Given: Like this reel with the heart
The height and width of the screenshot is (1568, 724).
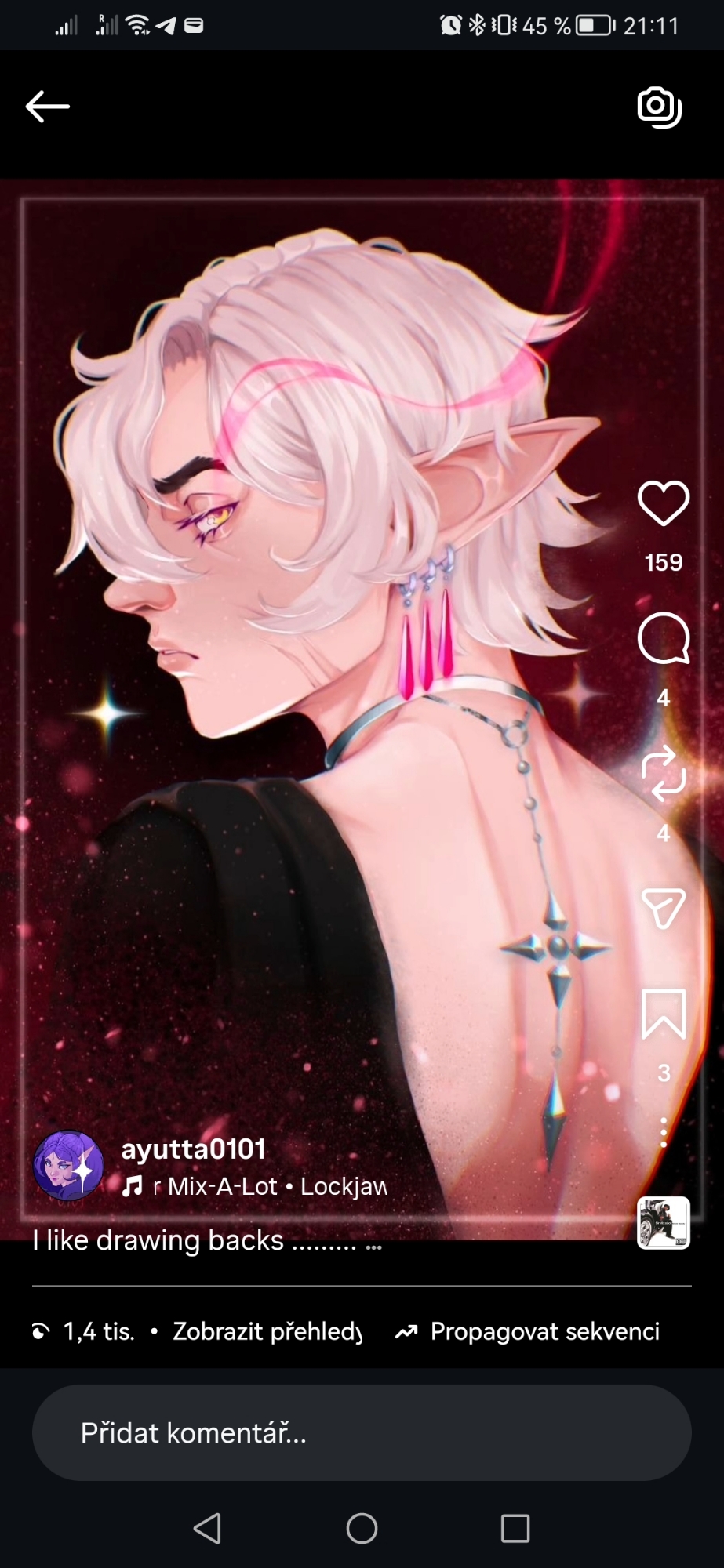Looking at the screenshot, I should (x=663, y=503).
